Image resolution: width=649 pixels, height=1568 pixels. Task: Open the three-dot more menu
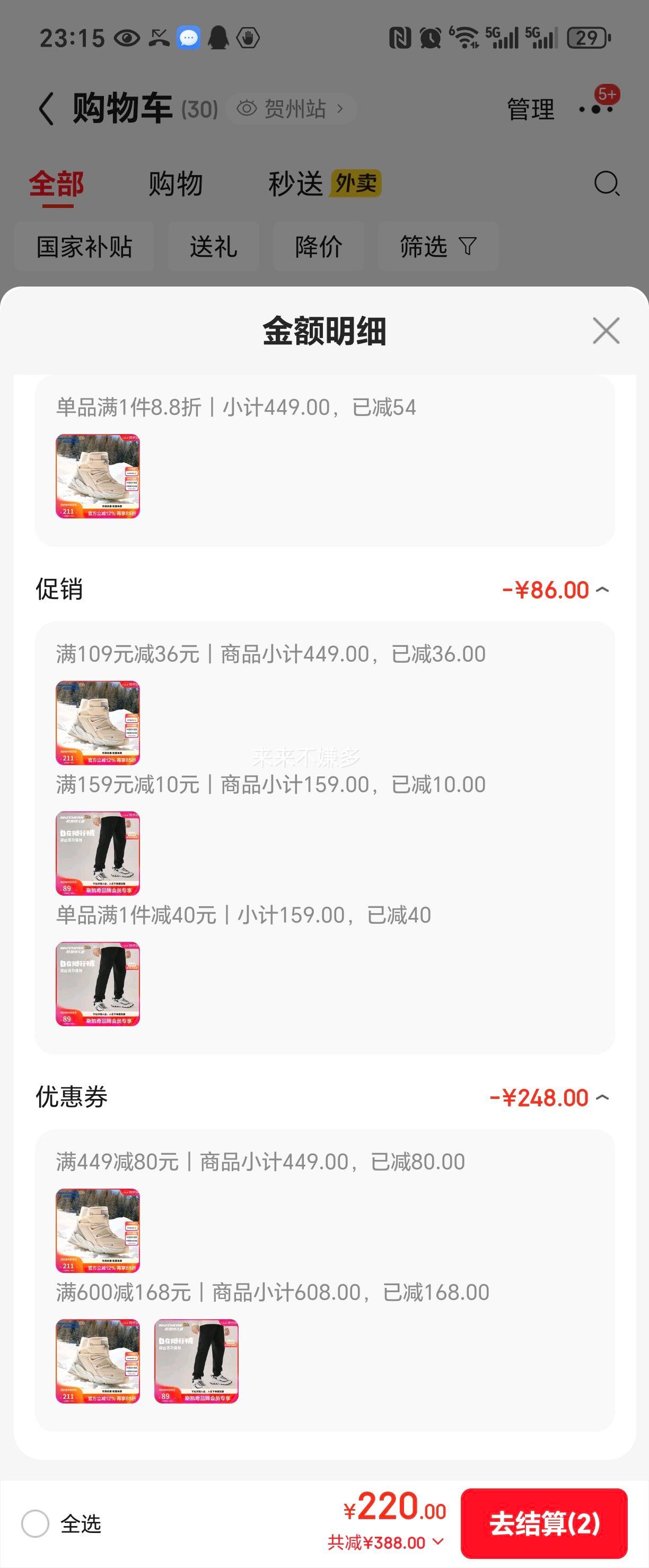click(x=596, y=109)
